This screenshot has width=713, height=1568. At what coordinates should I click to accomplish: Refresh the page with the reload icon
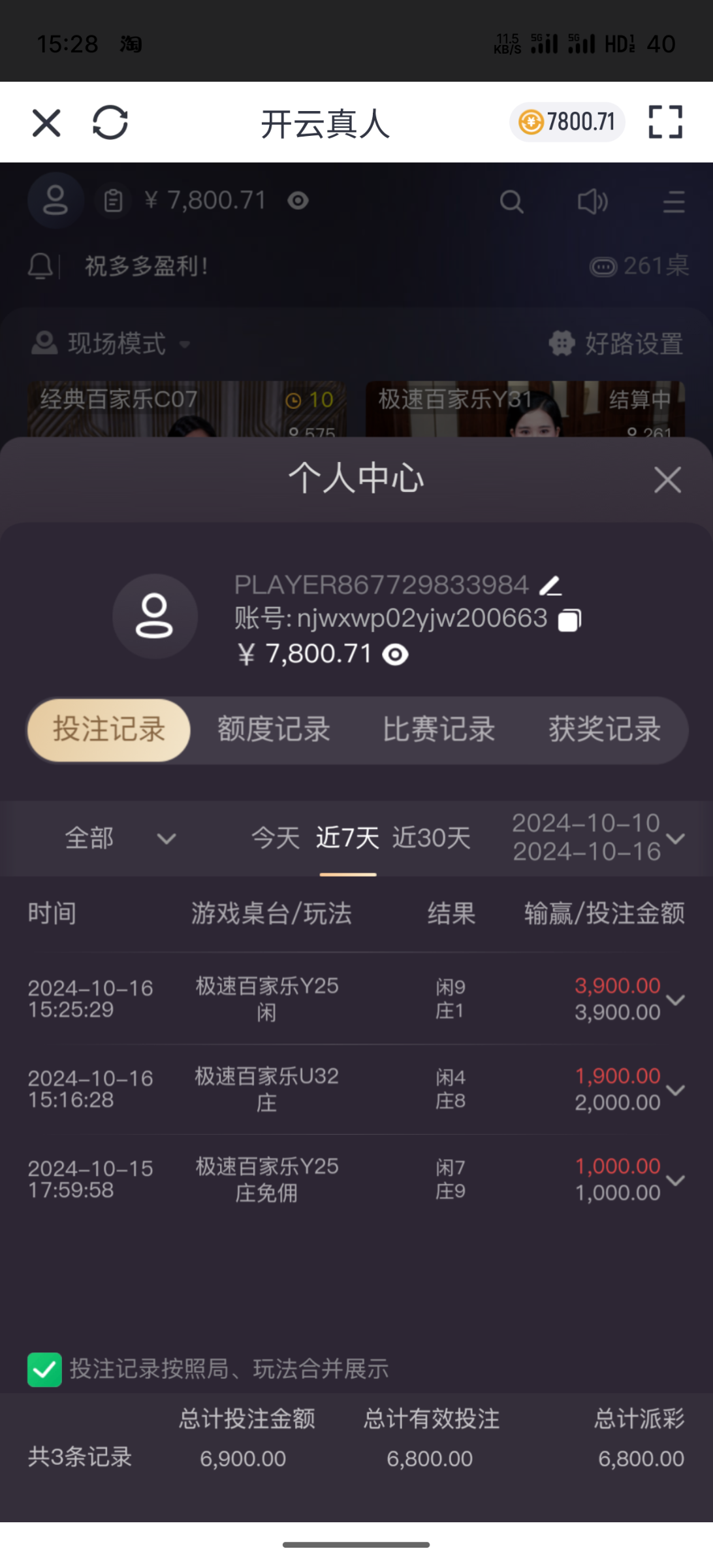110,123
